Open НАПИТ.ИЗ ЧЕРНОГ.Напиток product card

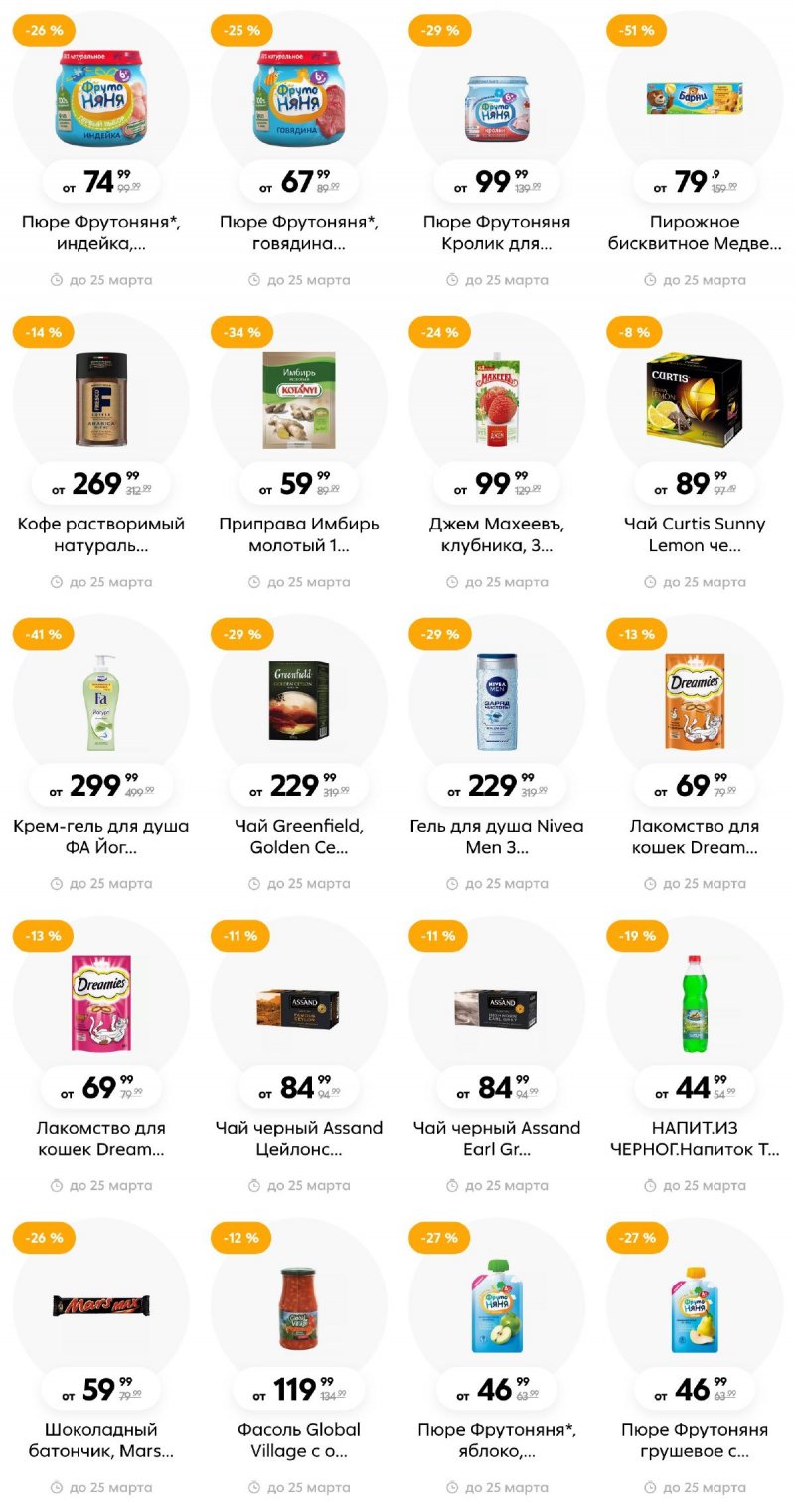point(695,1005)
